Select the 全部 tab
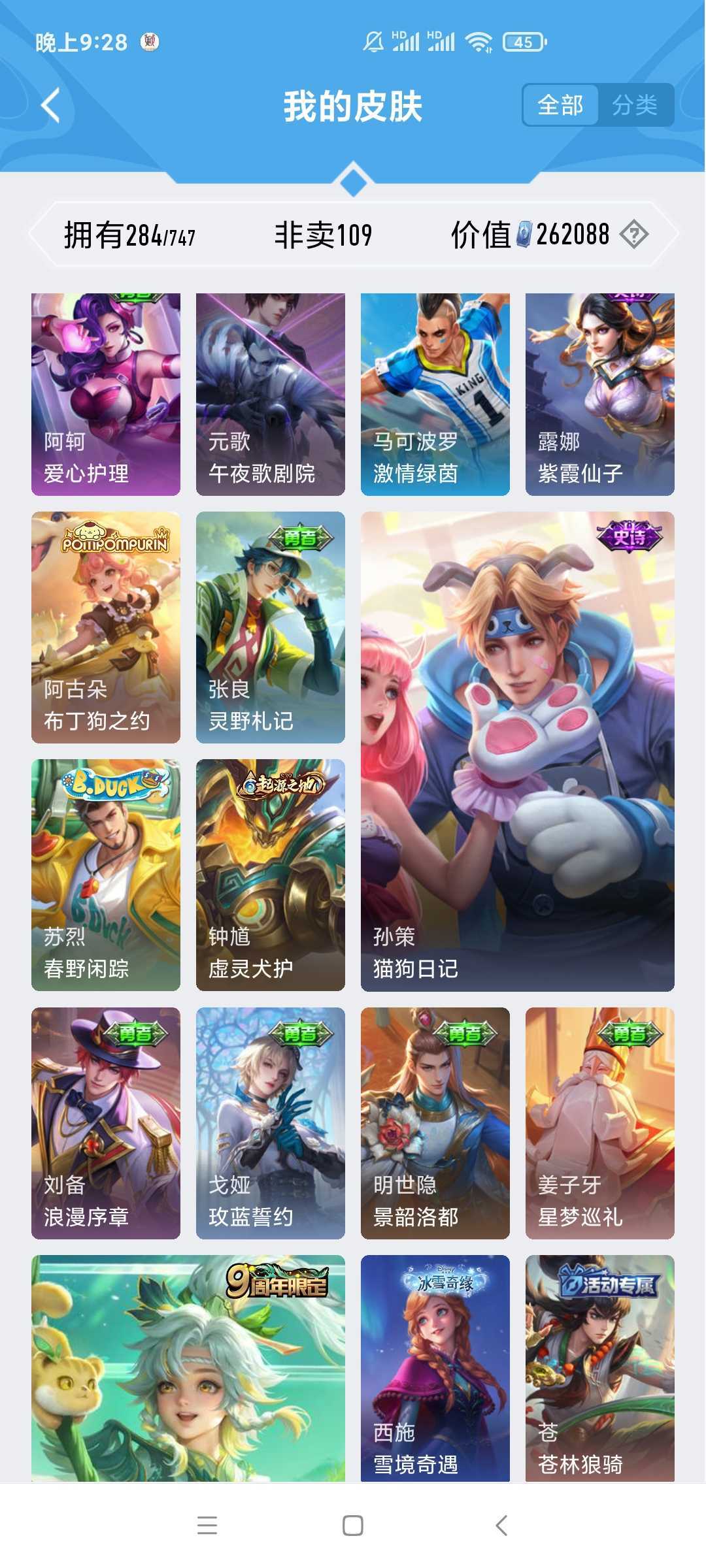 560,105
